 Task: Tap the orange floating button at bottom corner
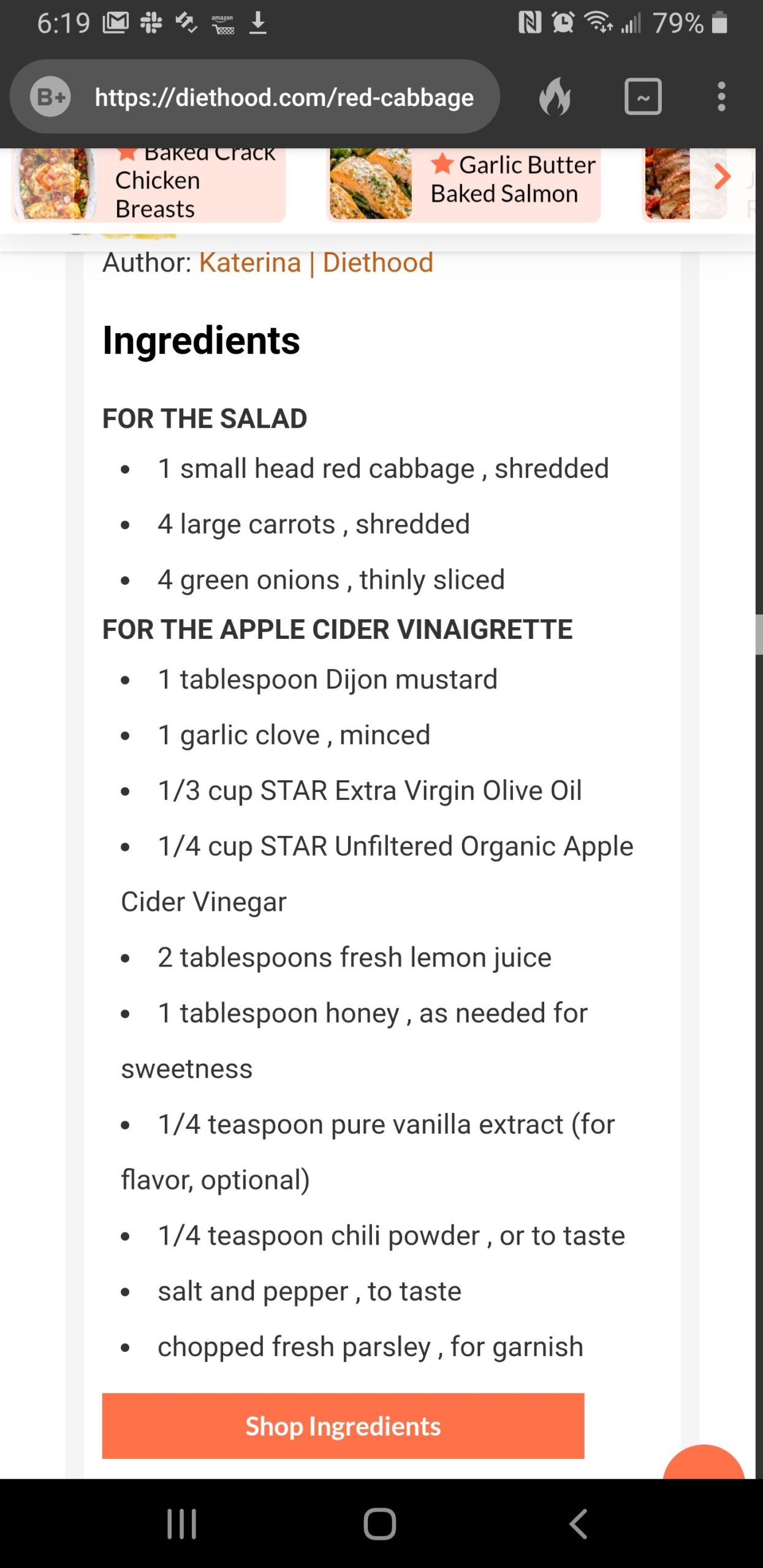point(704,1464)
